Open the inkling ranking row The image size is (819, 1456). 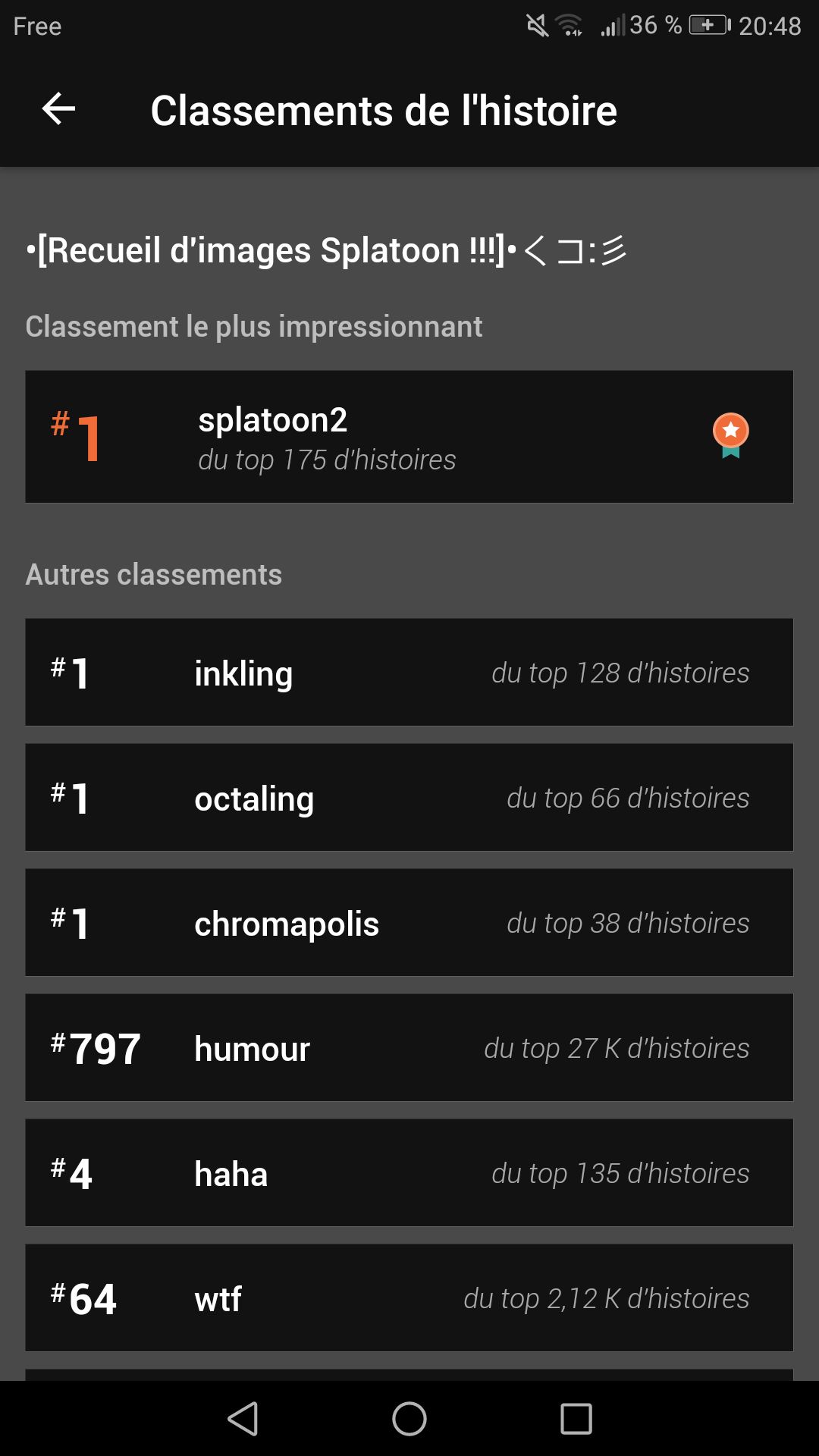[409, 672]
